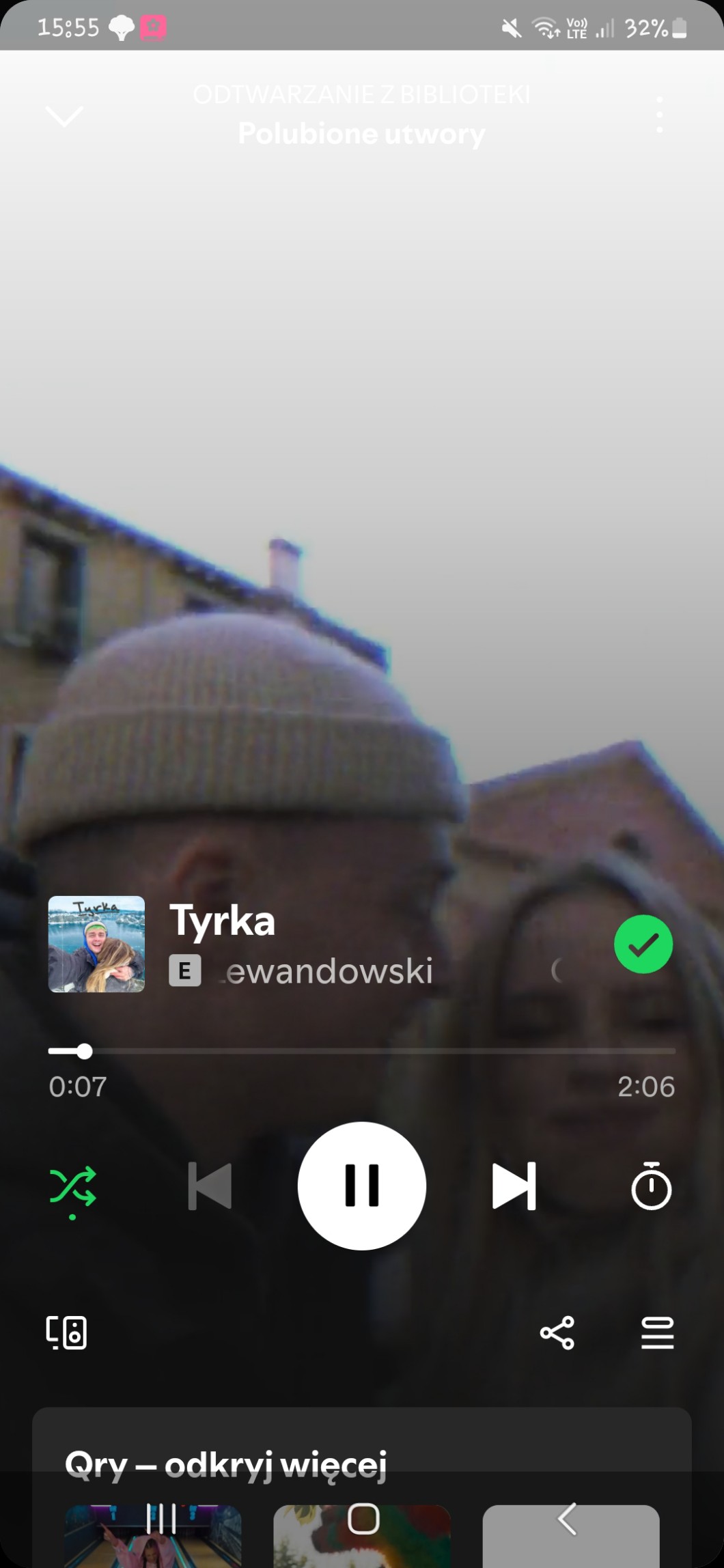Open the connect to device menu
This screenshot has height=1568, width=724.
click(x=66, y=1332)
